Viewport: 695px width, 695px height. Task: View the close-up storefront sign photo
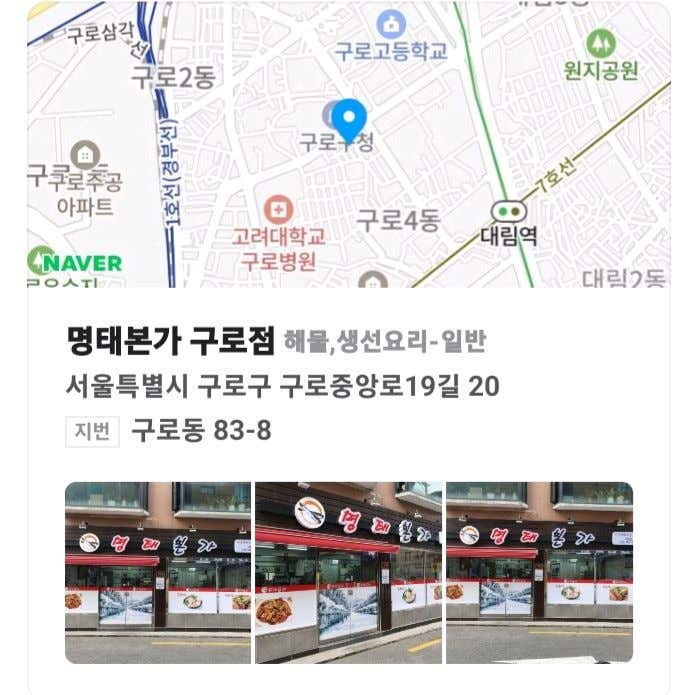[x=348, y=572]
